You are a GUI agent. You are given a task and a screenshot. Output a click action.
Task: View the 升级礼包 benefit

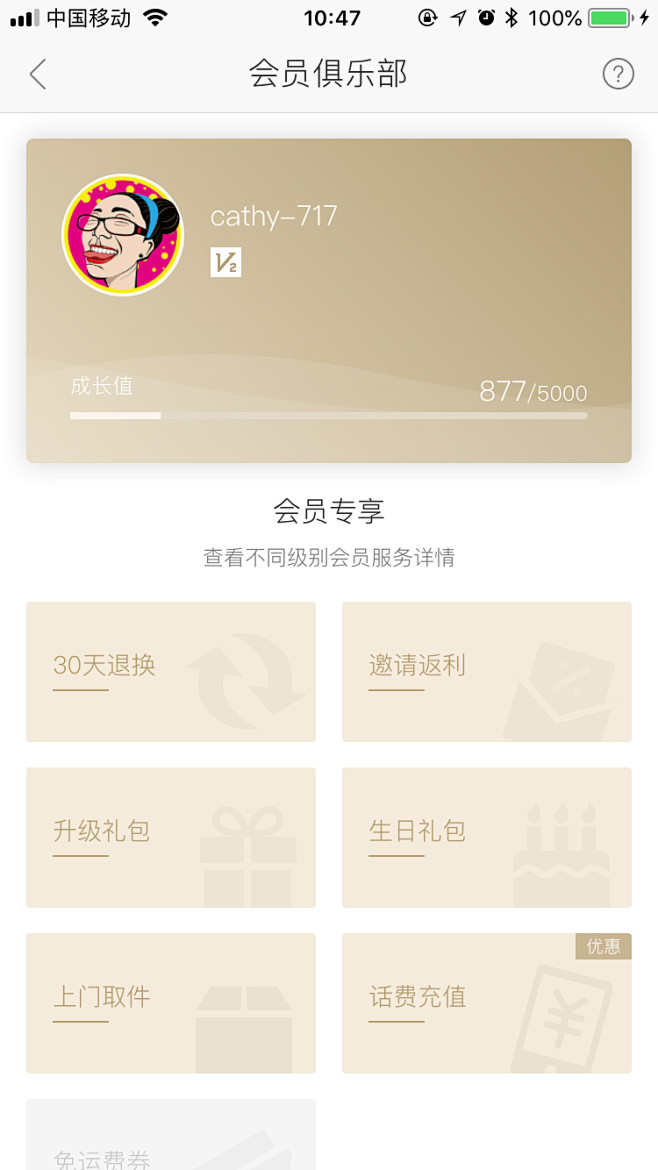point(171,837)
